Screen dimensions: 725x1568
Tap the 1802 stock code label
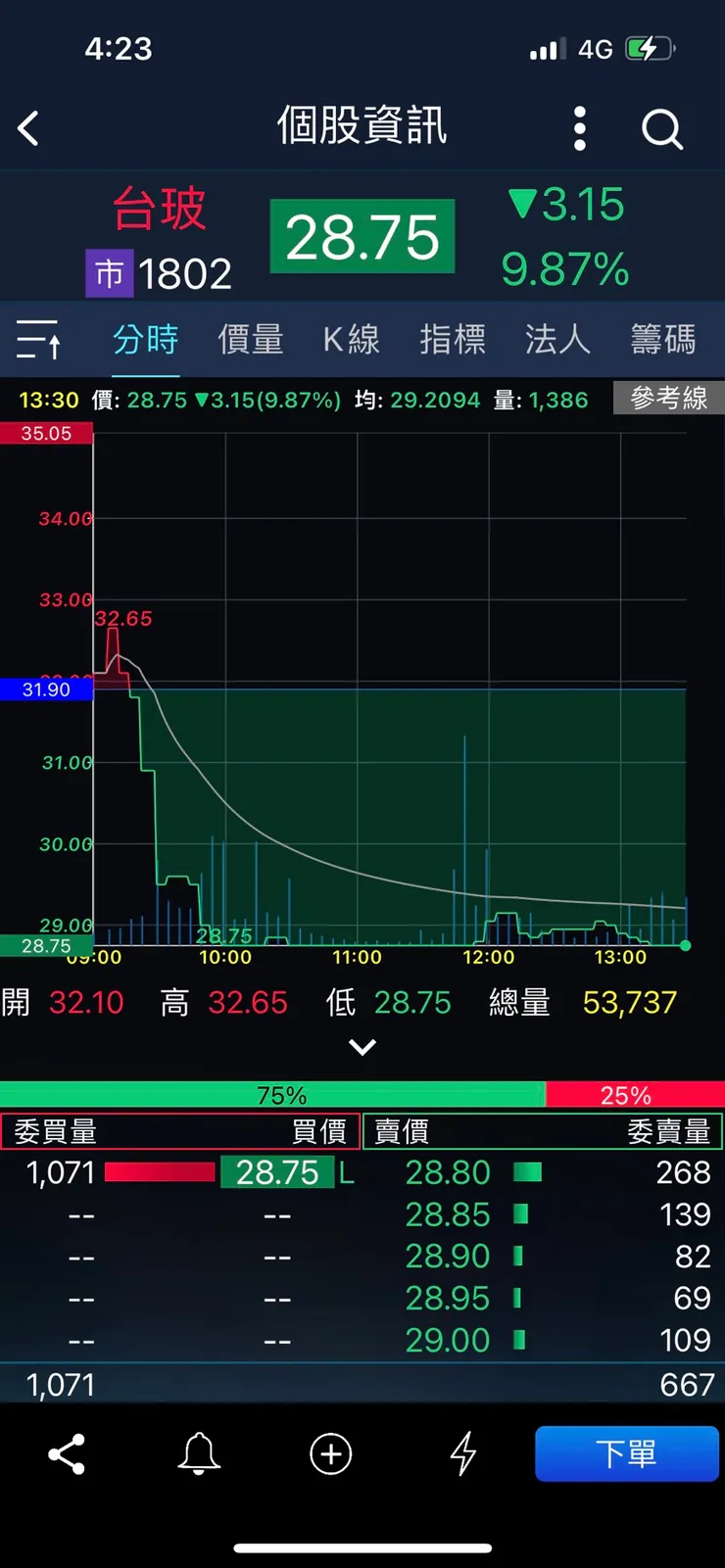188,273
